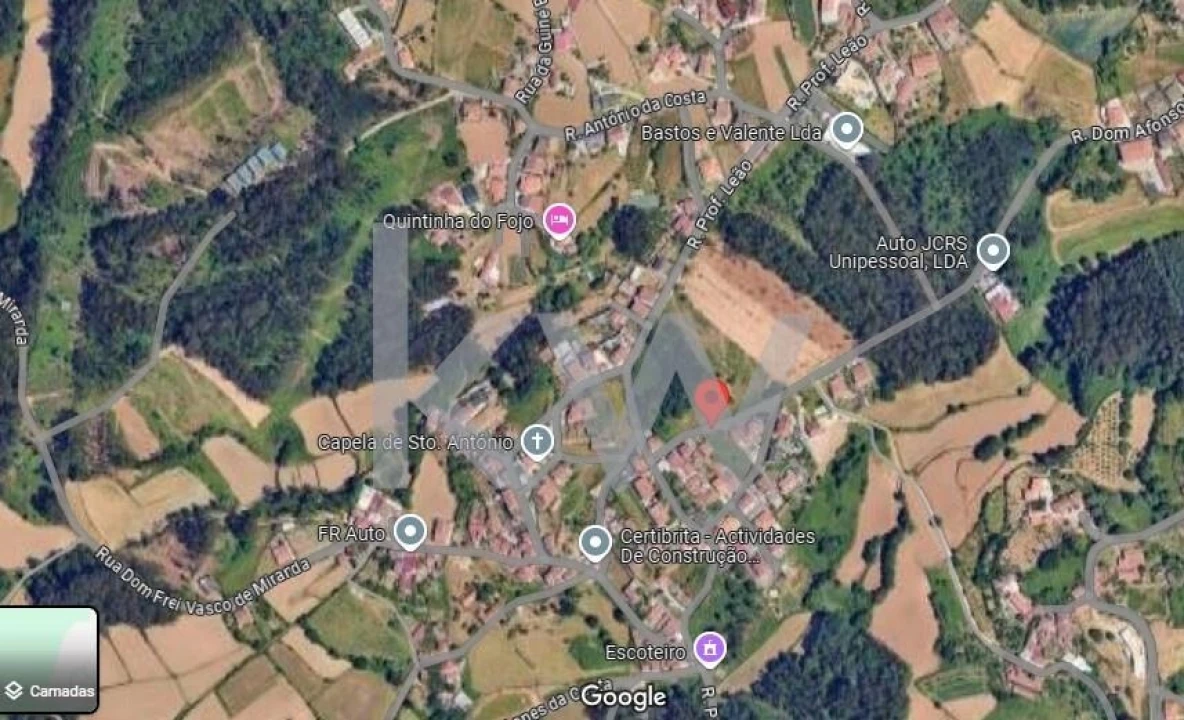This screenshot has height=720, width=1184.
Task: Select the Quintinha do Fojo lodging pin
Action: pos(559,220)
